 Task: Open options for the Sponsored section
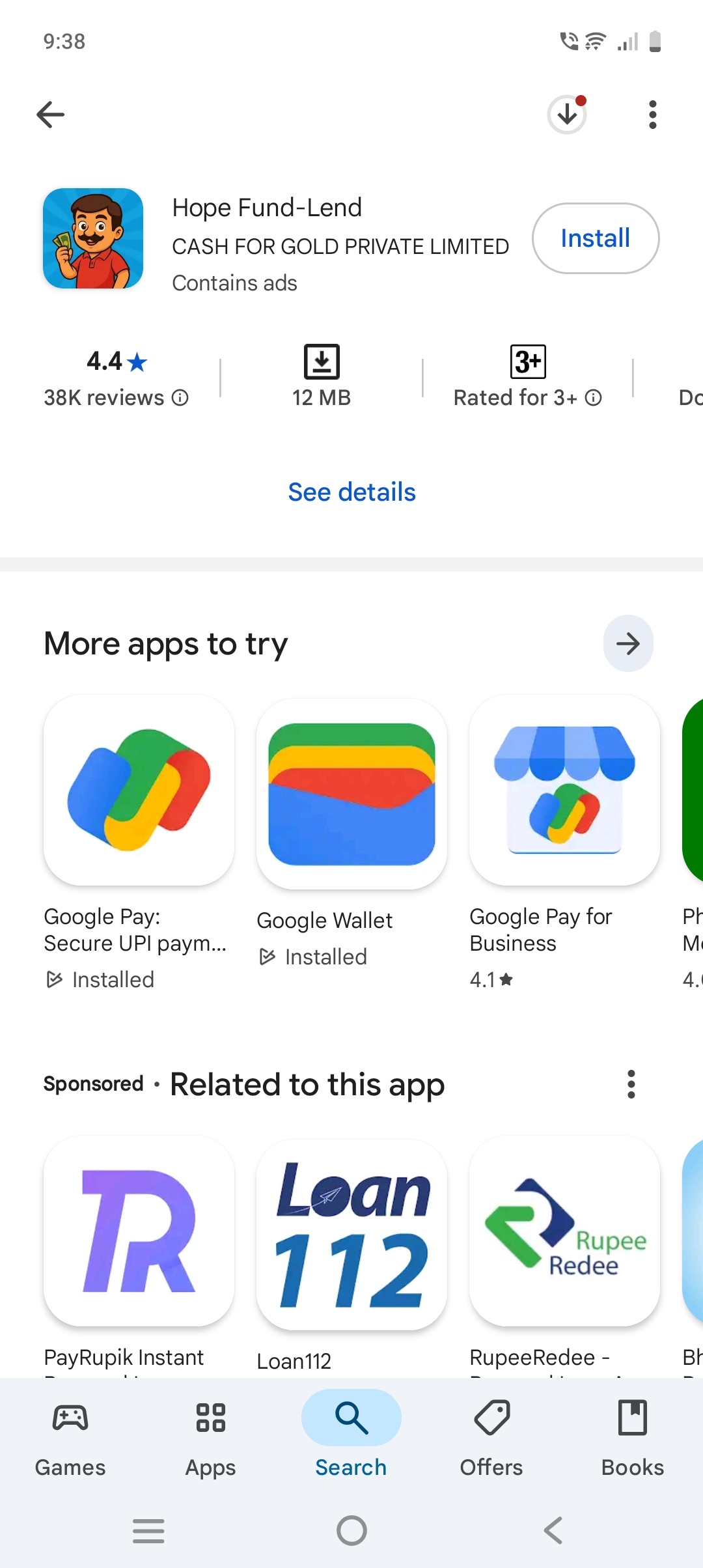pyautogui.click(x=631, y=1084)
